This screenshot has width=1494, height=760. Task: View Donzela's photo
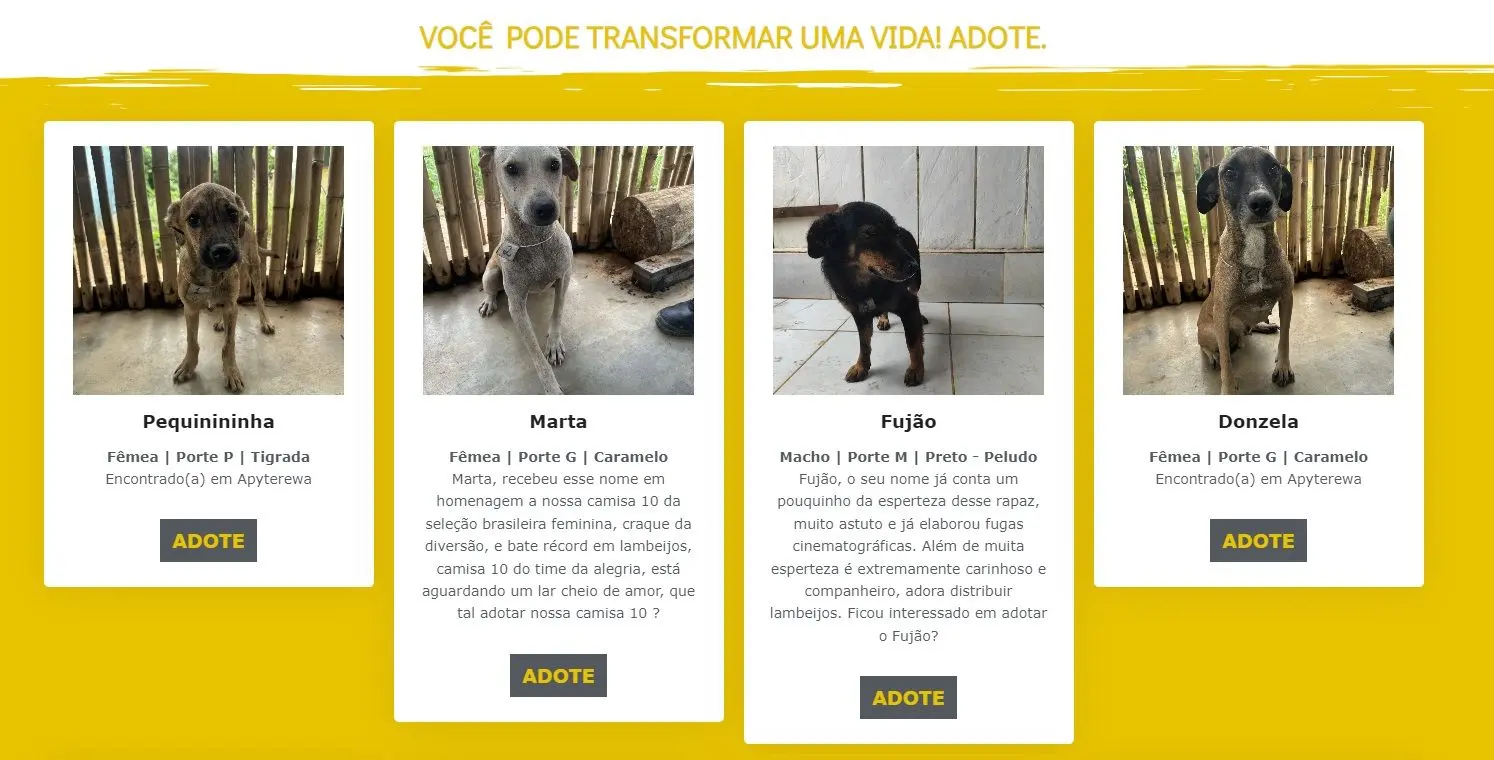tap(1258, 270)
